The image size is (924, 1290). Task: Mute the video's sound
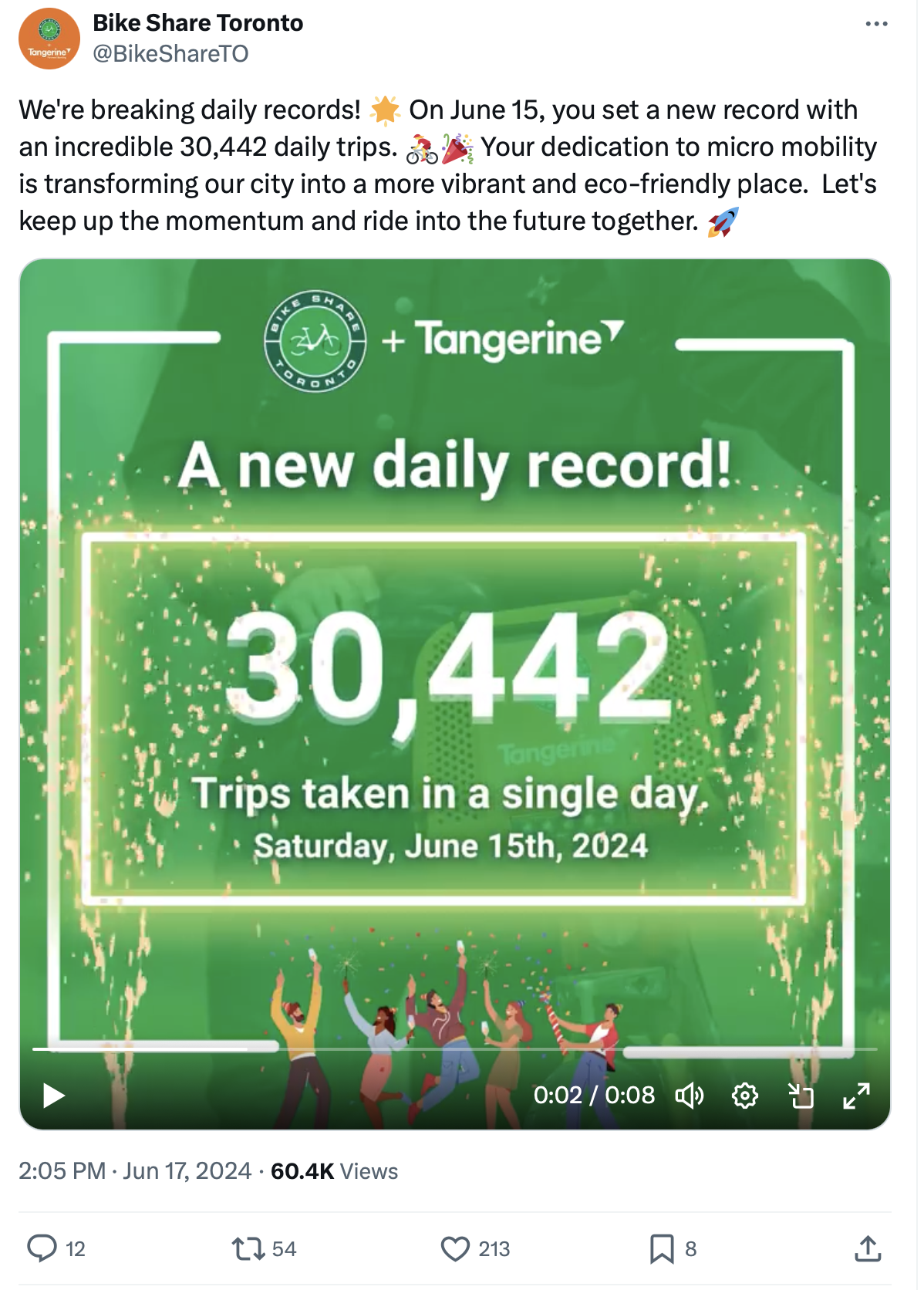pyautogui.click(x=690, y=1095)
